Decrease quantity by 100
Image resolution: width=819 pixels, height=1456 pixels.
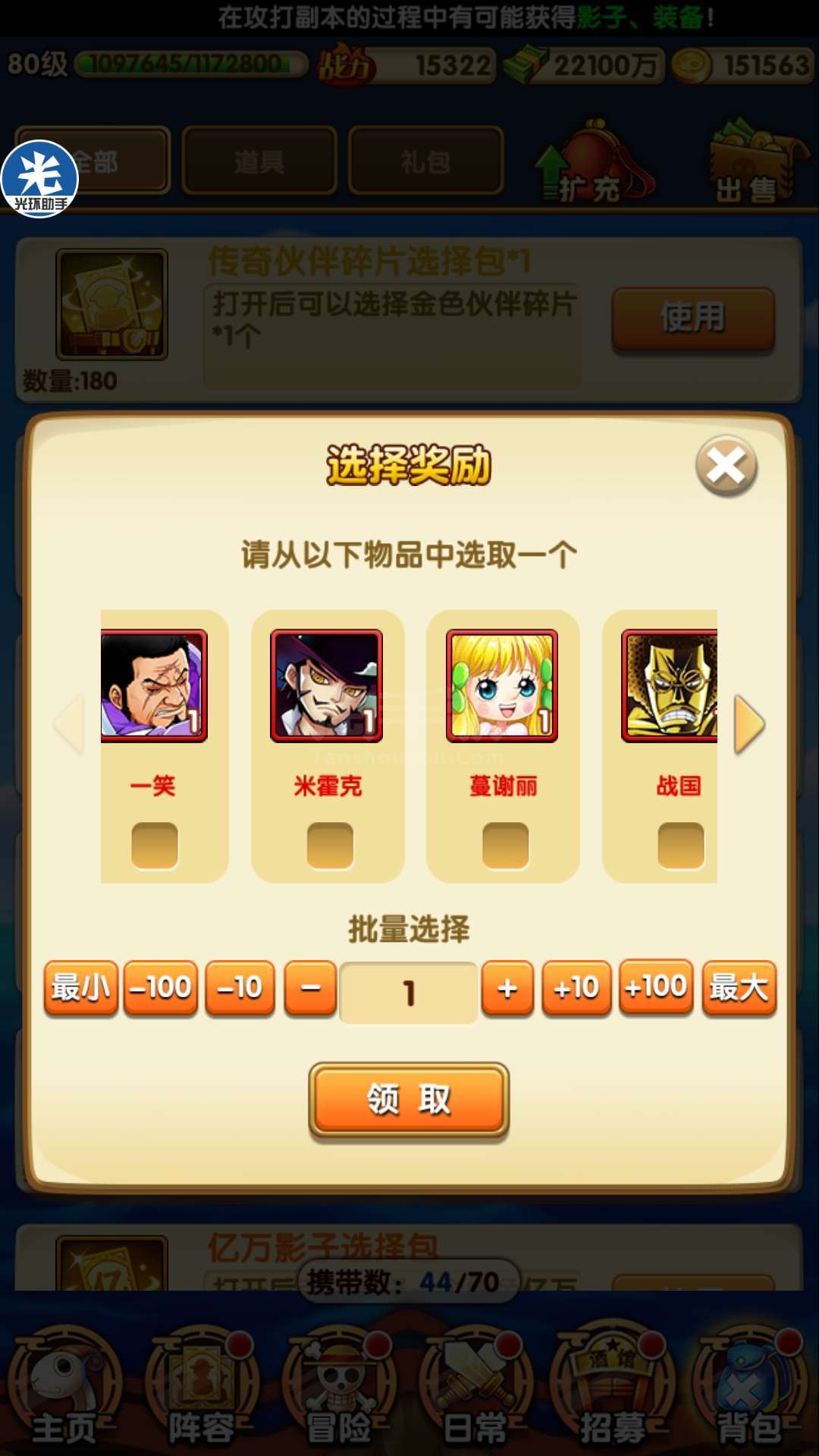(x=161, y=988)
